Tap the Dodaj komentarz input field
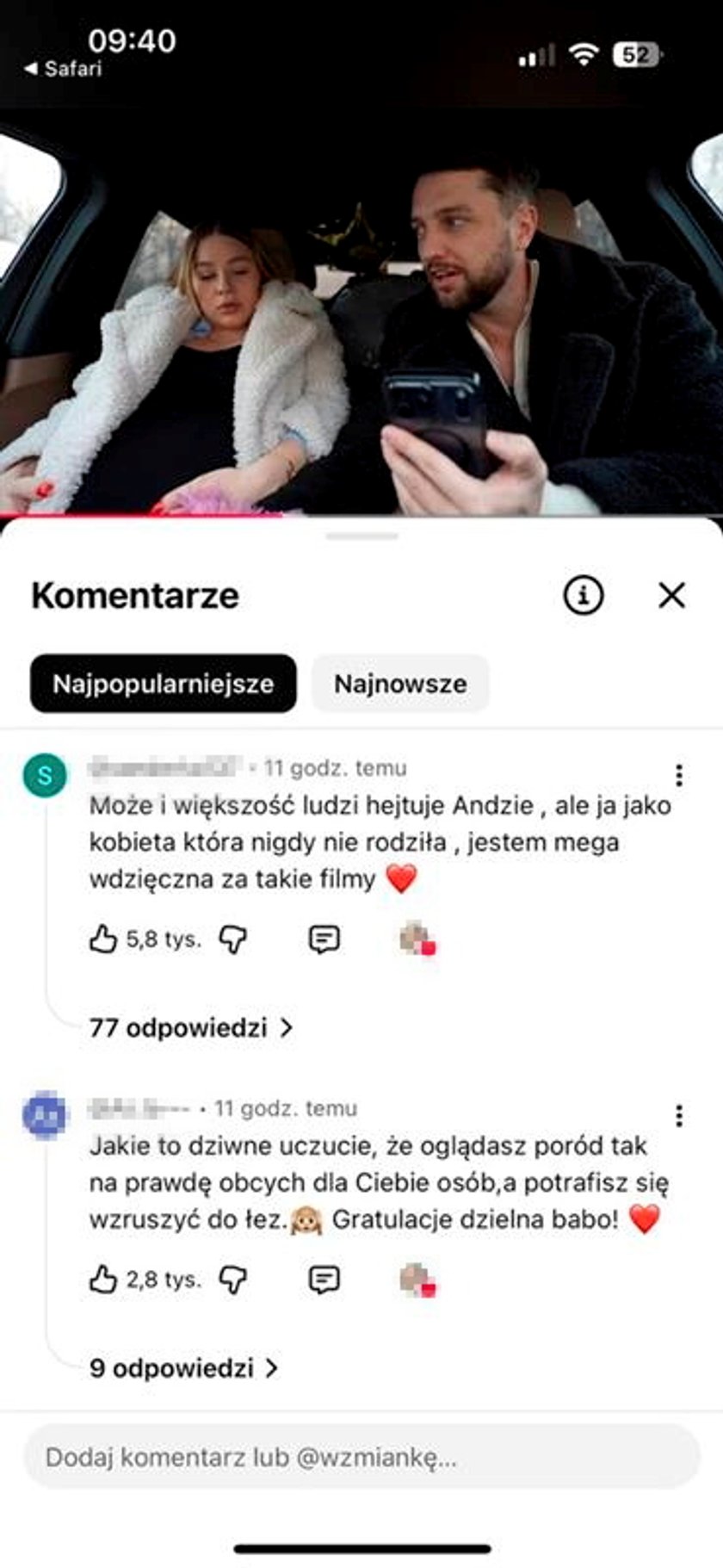Screen dimensions: 723x1568 coord(361,1457)
